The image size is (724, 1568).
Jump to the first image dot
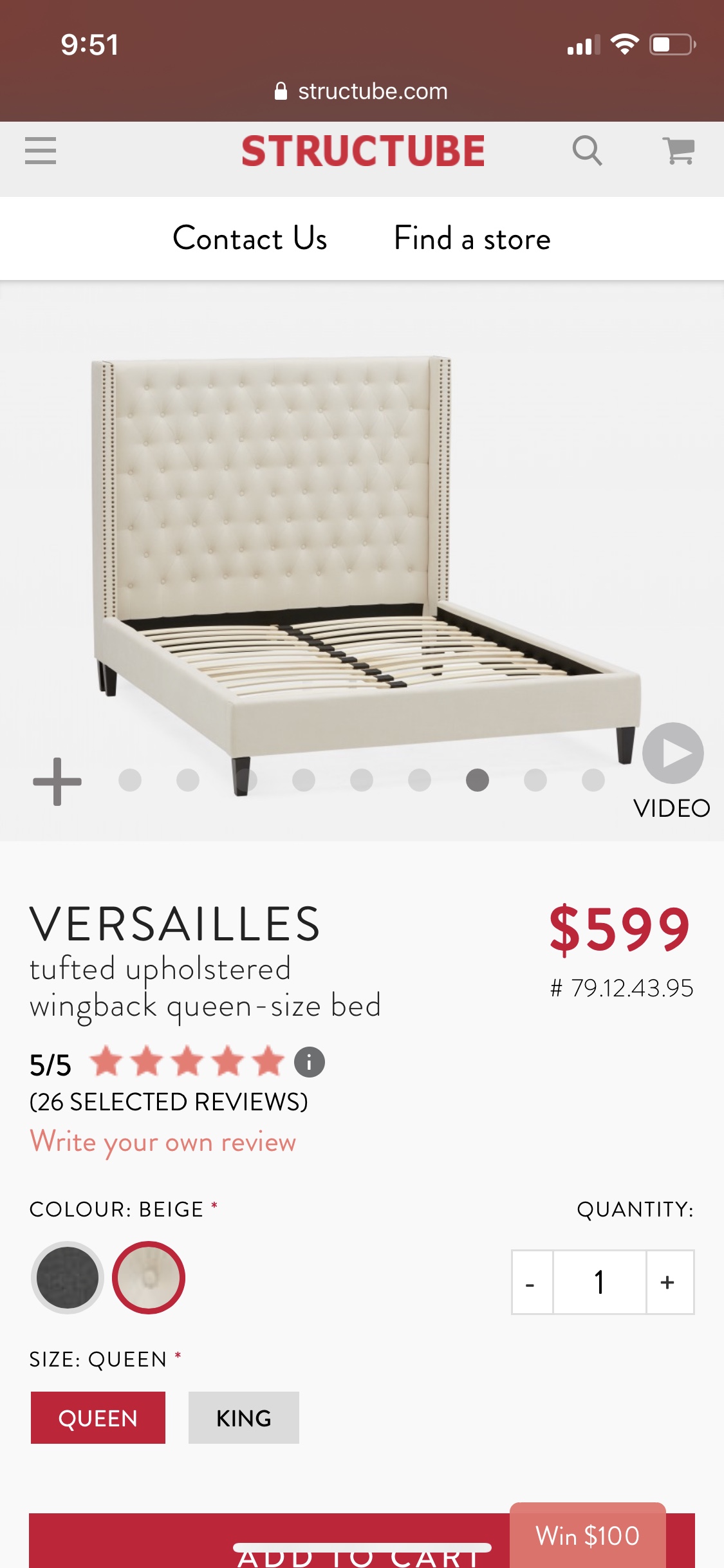(x=130, y=780)
